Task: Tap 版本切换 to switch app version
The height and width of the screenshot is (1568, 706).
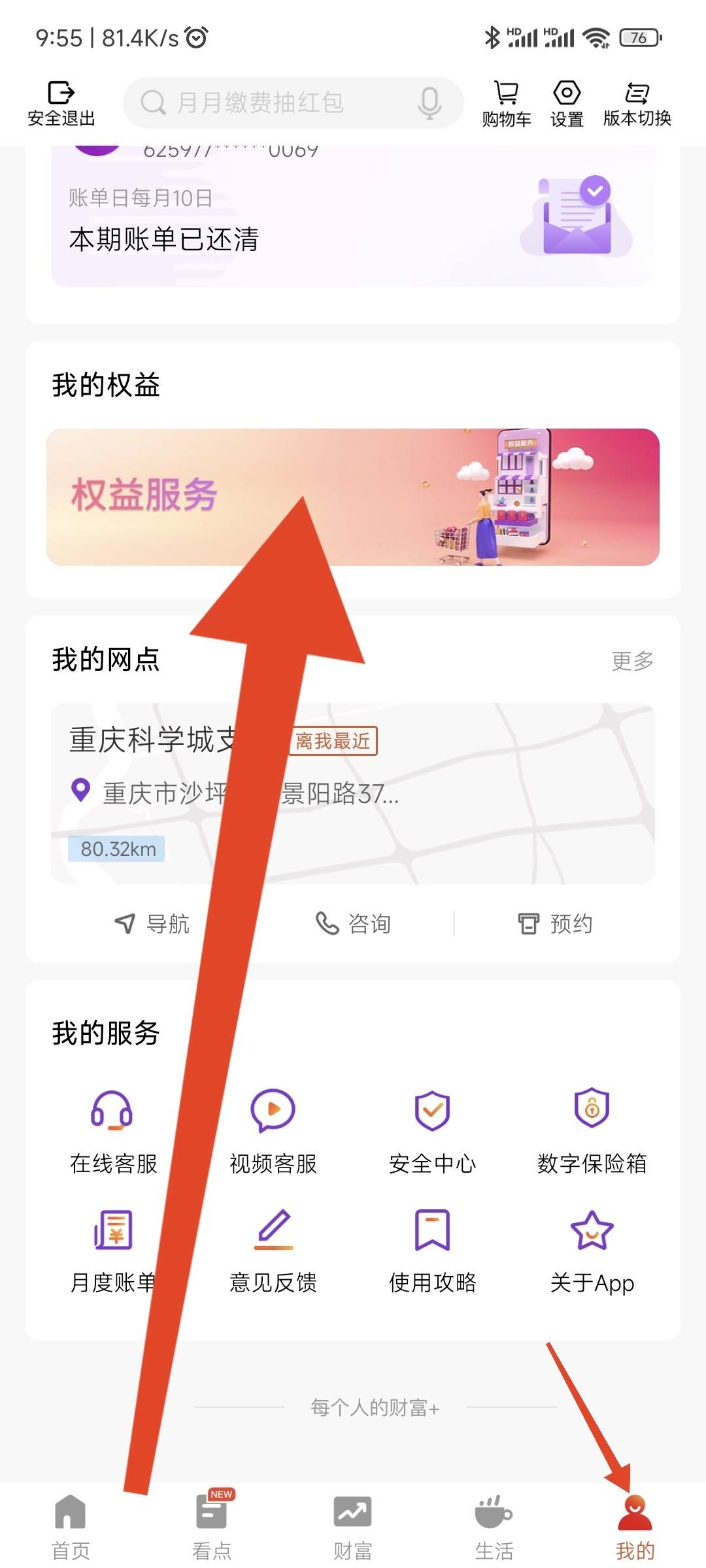Action: pos(637,103)
